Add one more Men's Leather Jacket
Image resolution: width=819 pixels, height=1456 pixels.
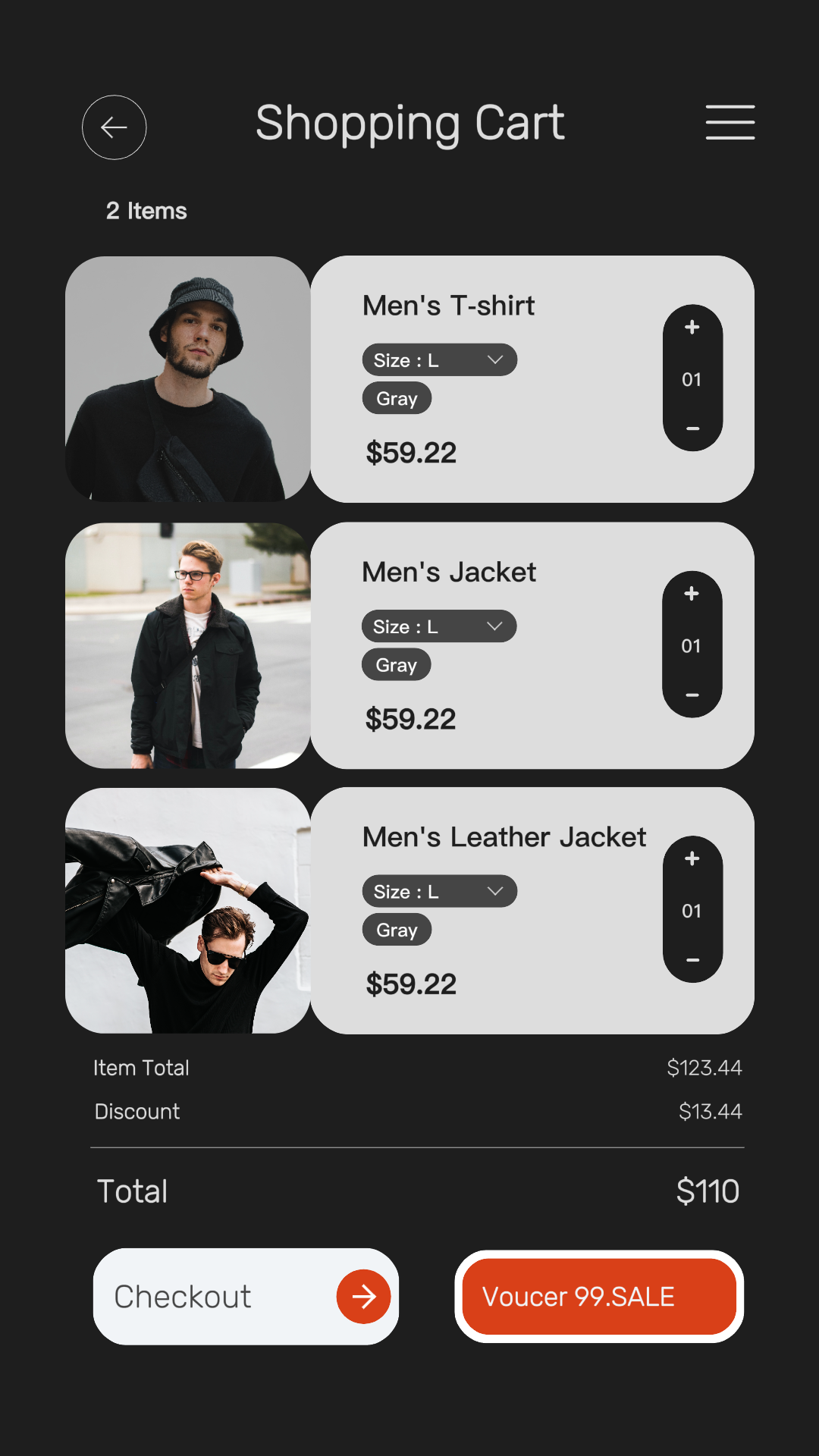click(x=692, y=859)
